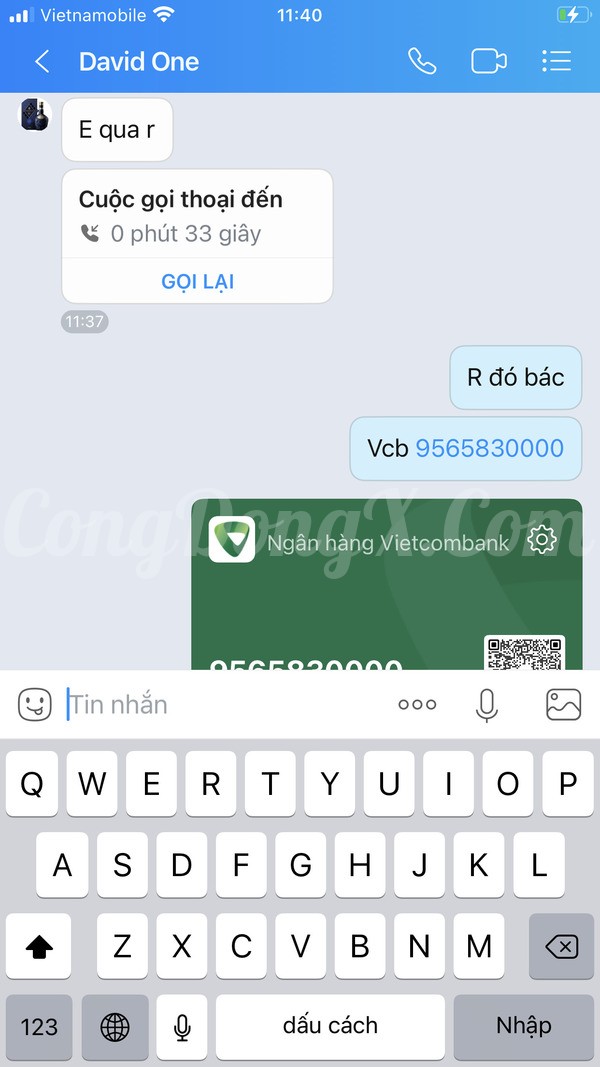Switch keyboard to numbers with 123 key
The image size is (600, 1067).
[39, 1026]
